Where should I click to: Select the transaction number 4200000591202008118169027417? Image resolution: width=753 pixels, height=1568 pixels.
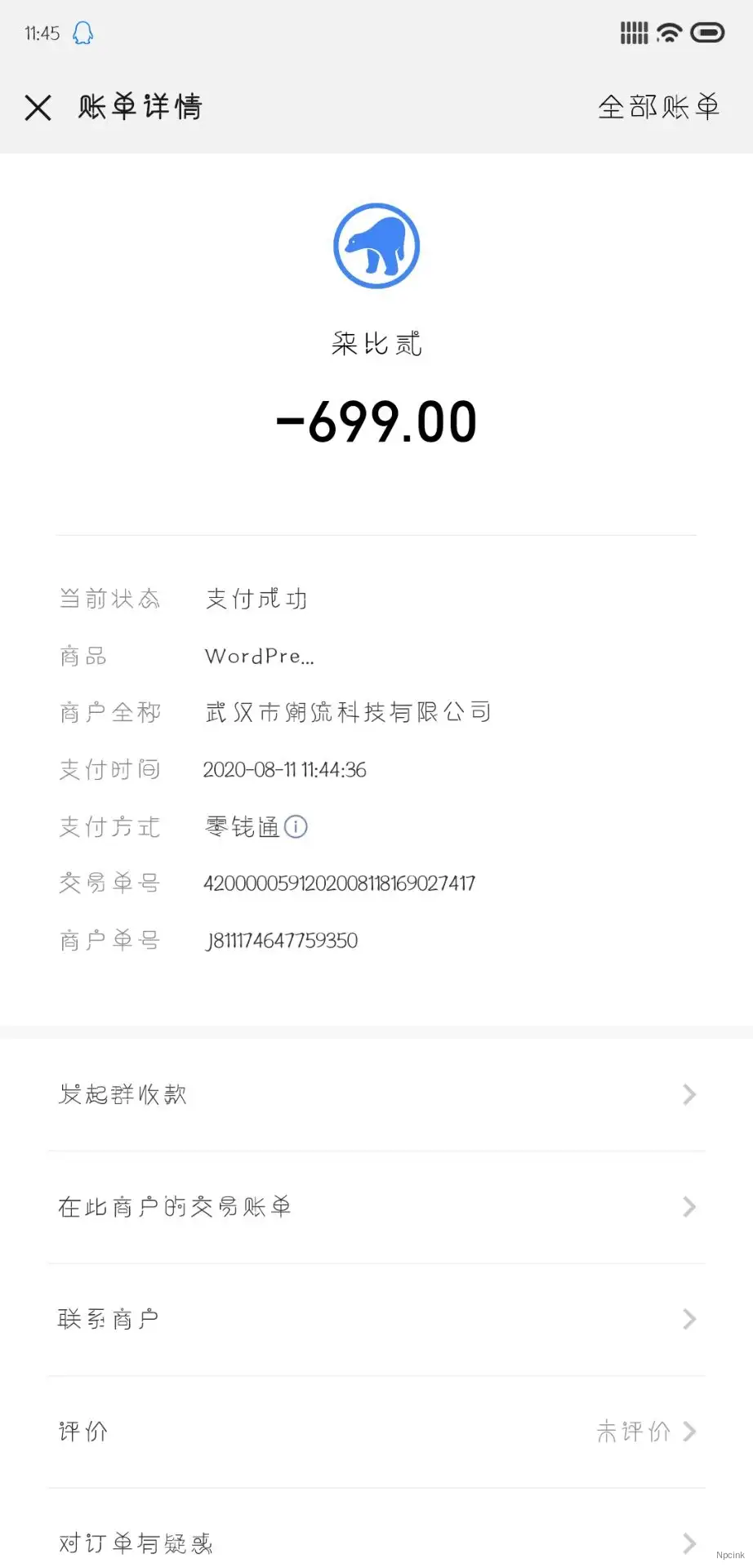click(340, 883)
